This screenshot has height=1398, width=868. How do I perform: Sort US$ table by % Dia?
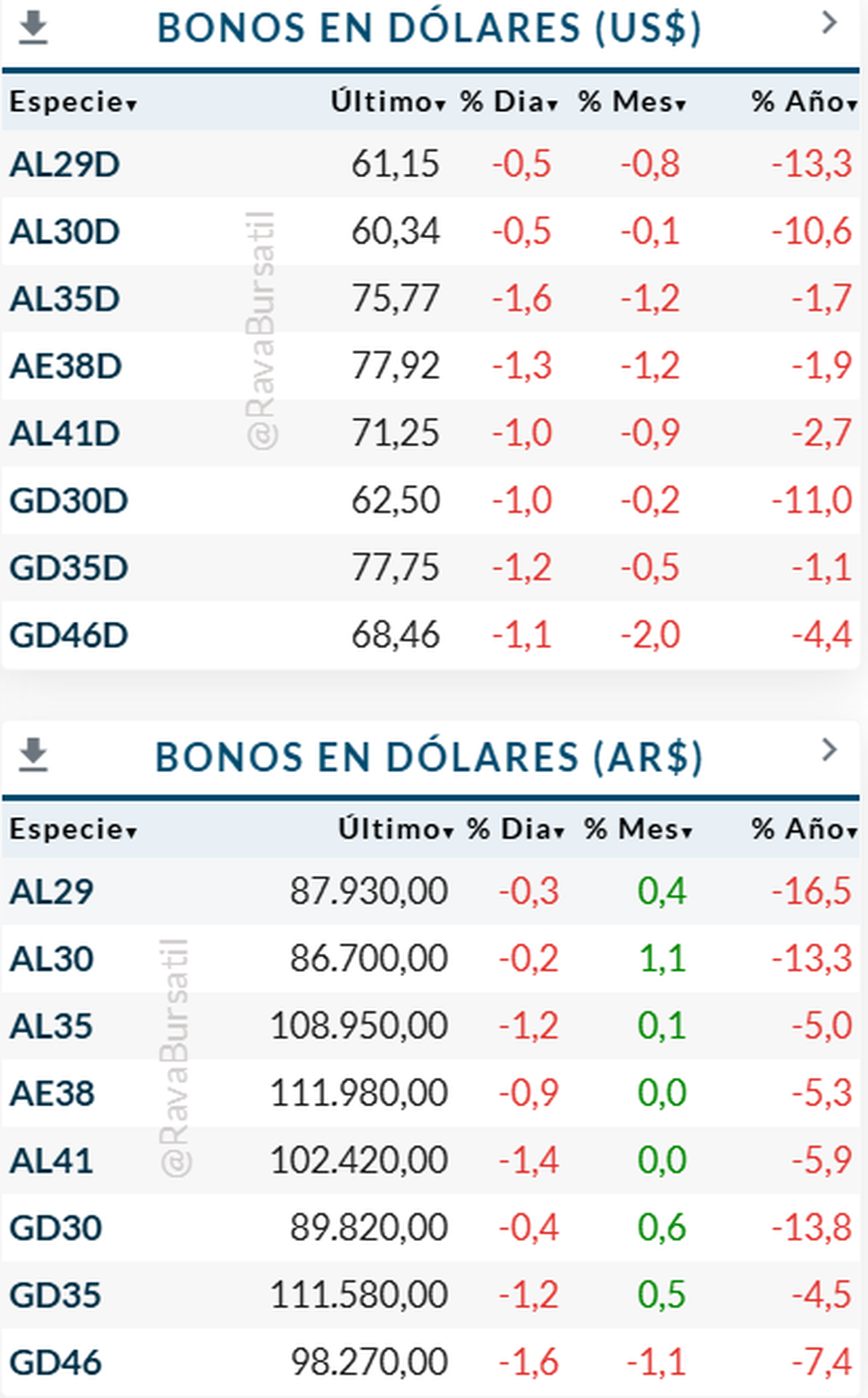click(509, 102)
